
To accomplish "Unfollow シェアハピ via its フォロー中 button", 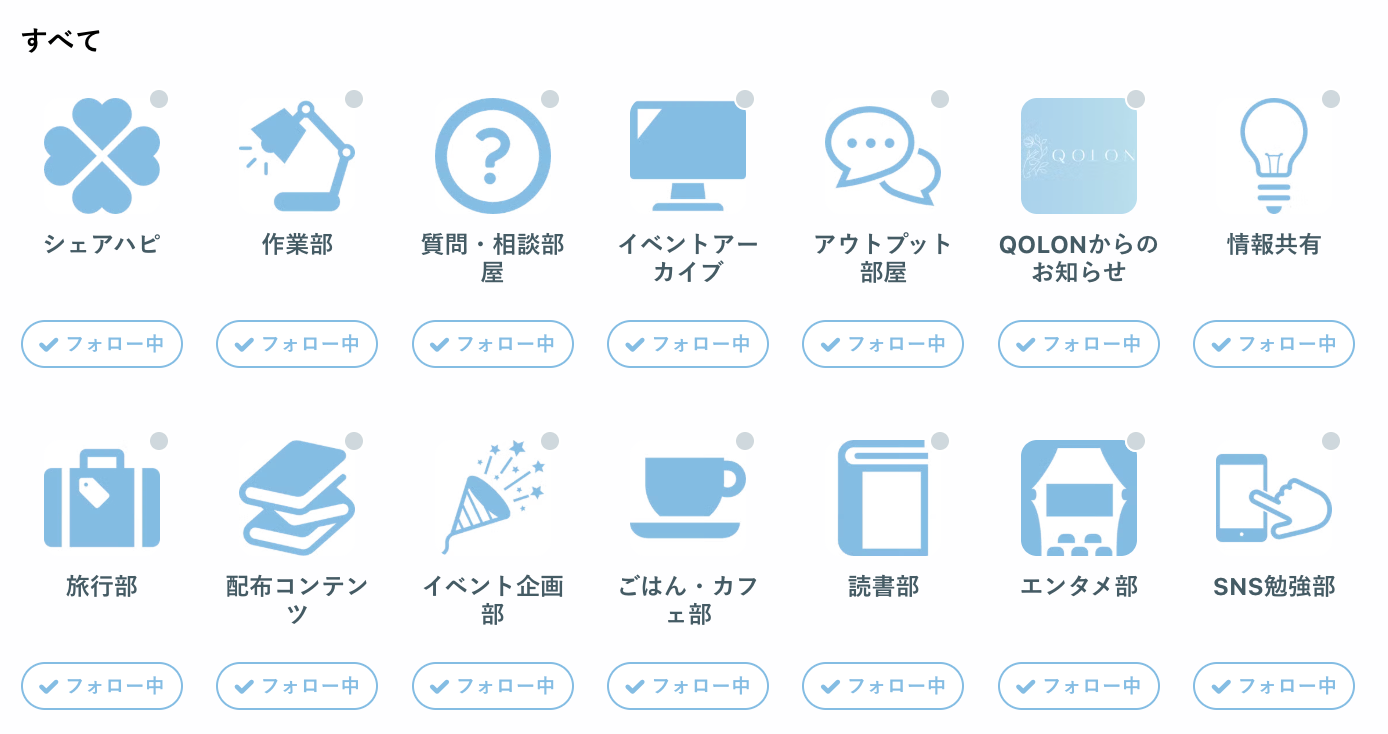I will click(102, 344).
